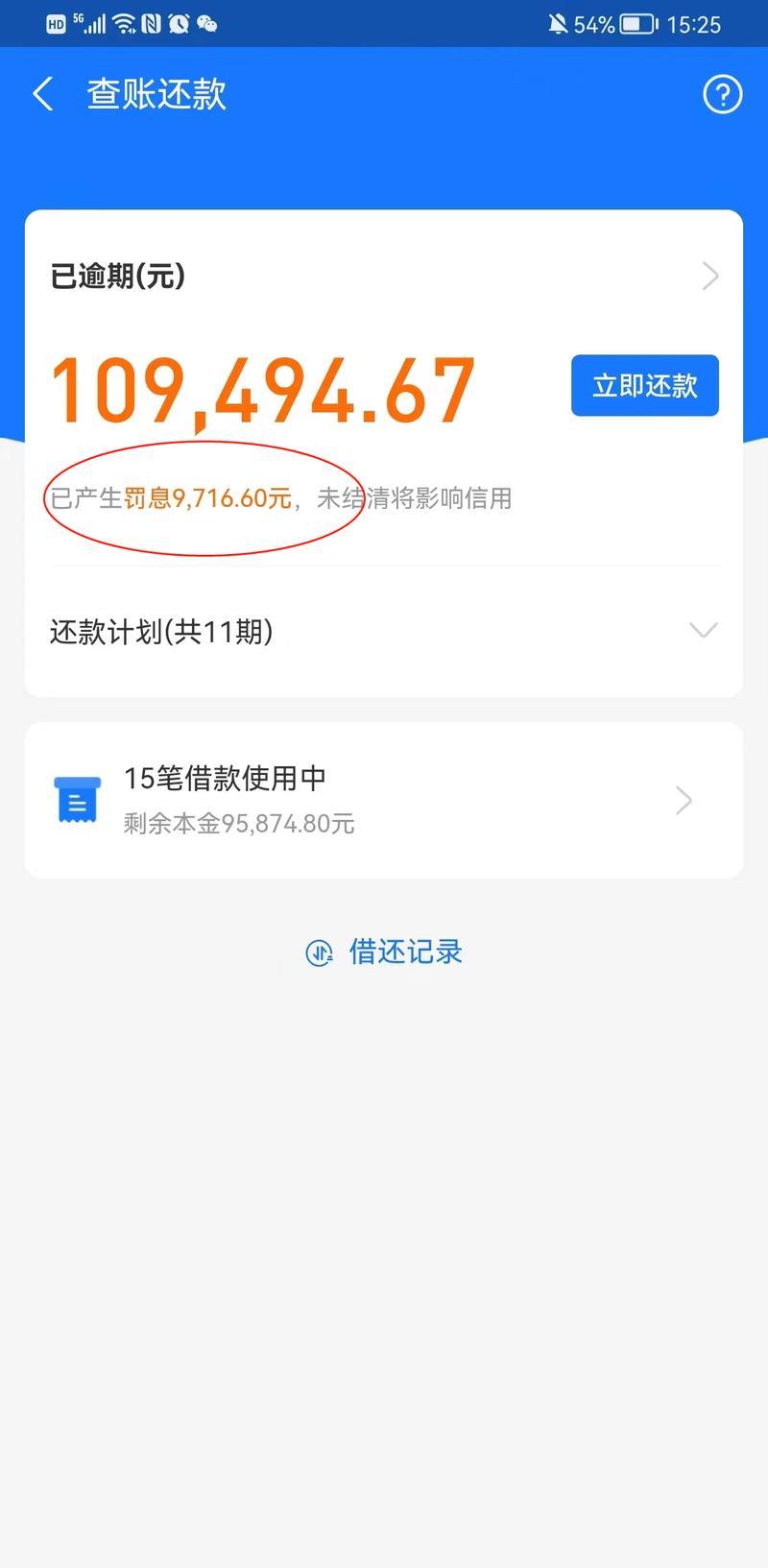This screenshot has width=768, height=1568.
Task: Tap 立即还款 to repay now
Action: pyautogui.click(x=644, y=386)
